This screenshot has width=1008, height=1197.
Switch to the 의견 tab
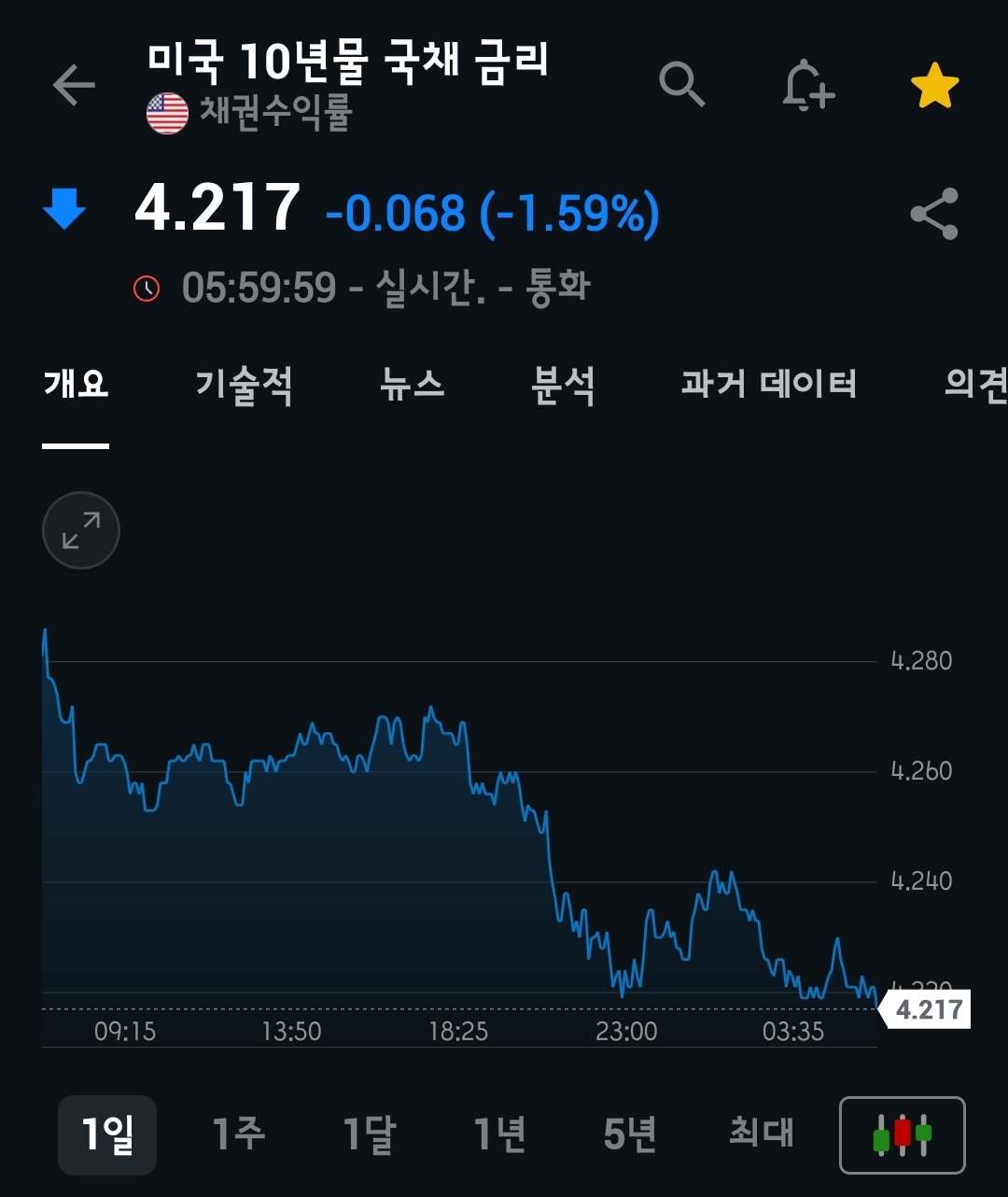974,384
